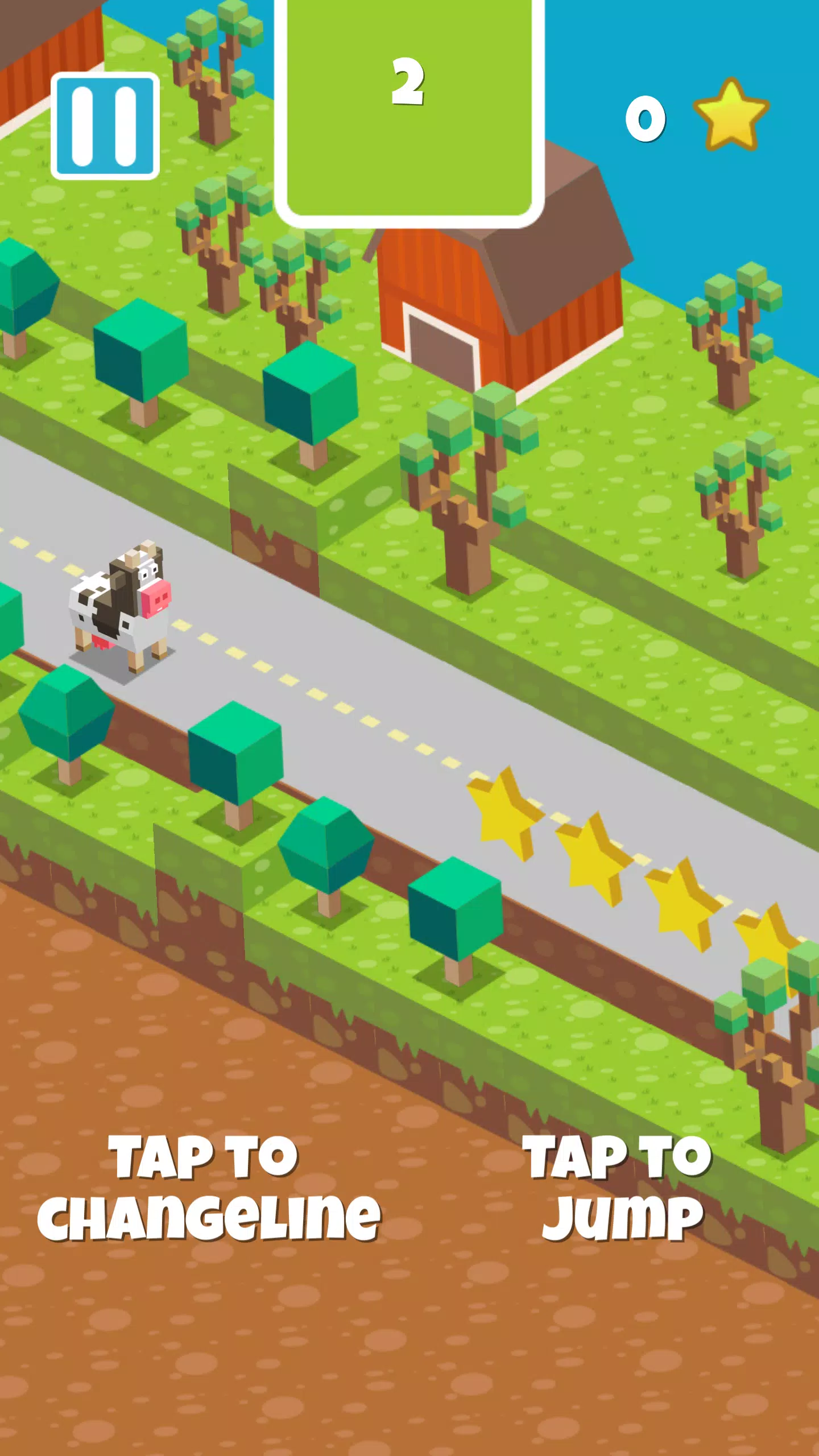Pause the game
819x1456 pixels.
coord(105,126)
